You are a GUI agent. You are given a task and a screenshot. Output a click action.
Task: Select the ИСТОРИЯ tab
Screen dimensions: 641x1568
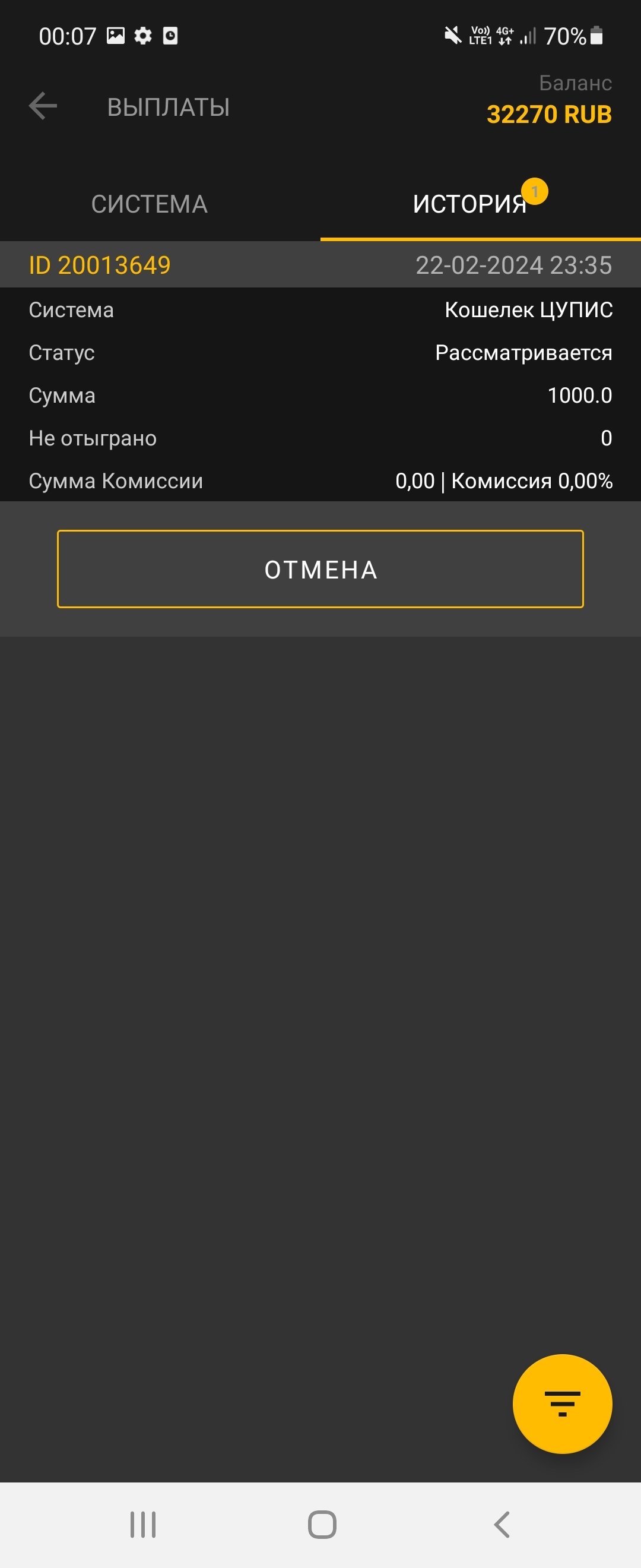(x=469, y=204)
